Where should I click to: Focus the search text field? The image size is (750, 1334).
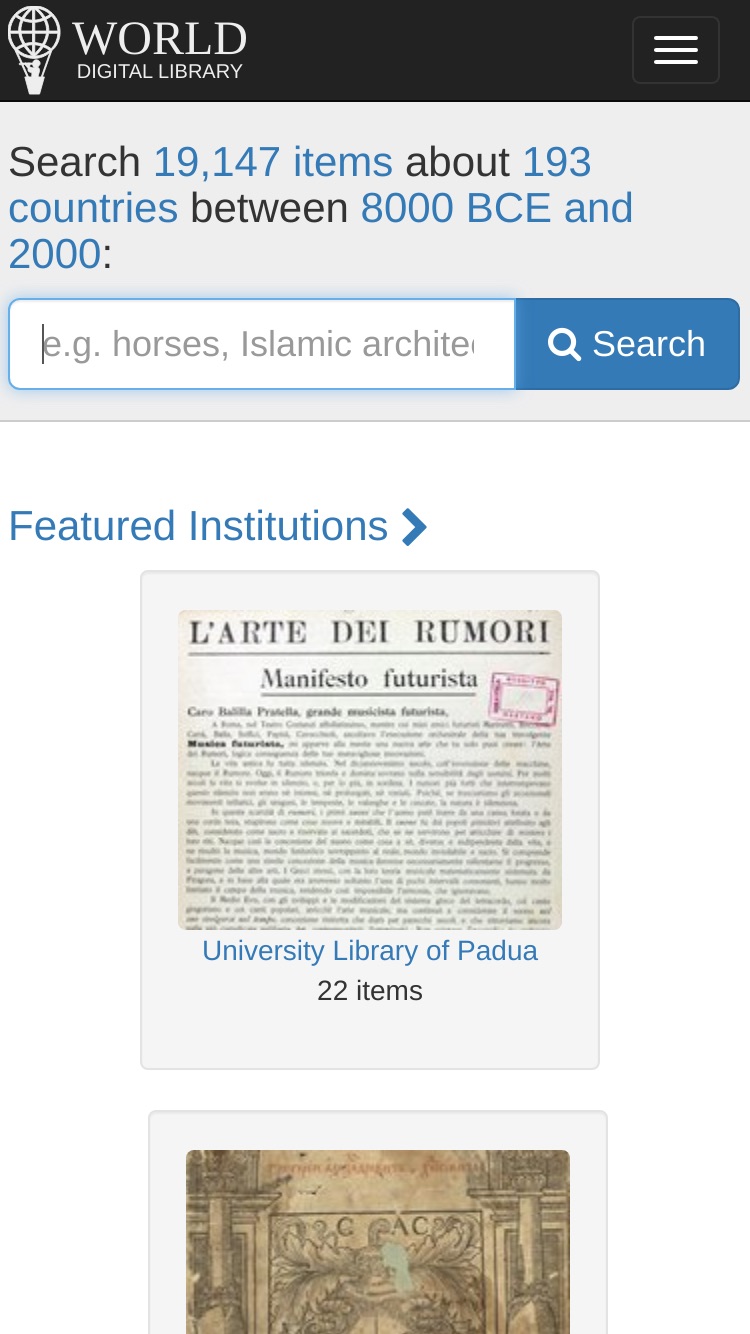coord(262,344)
